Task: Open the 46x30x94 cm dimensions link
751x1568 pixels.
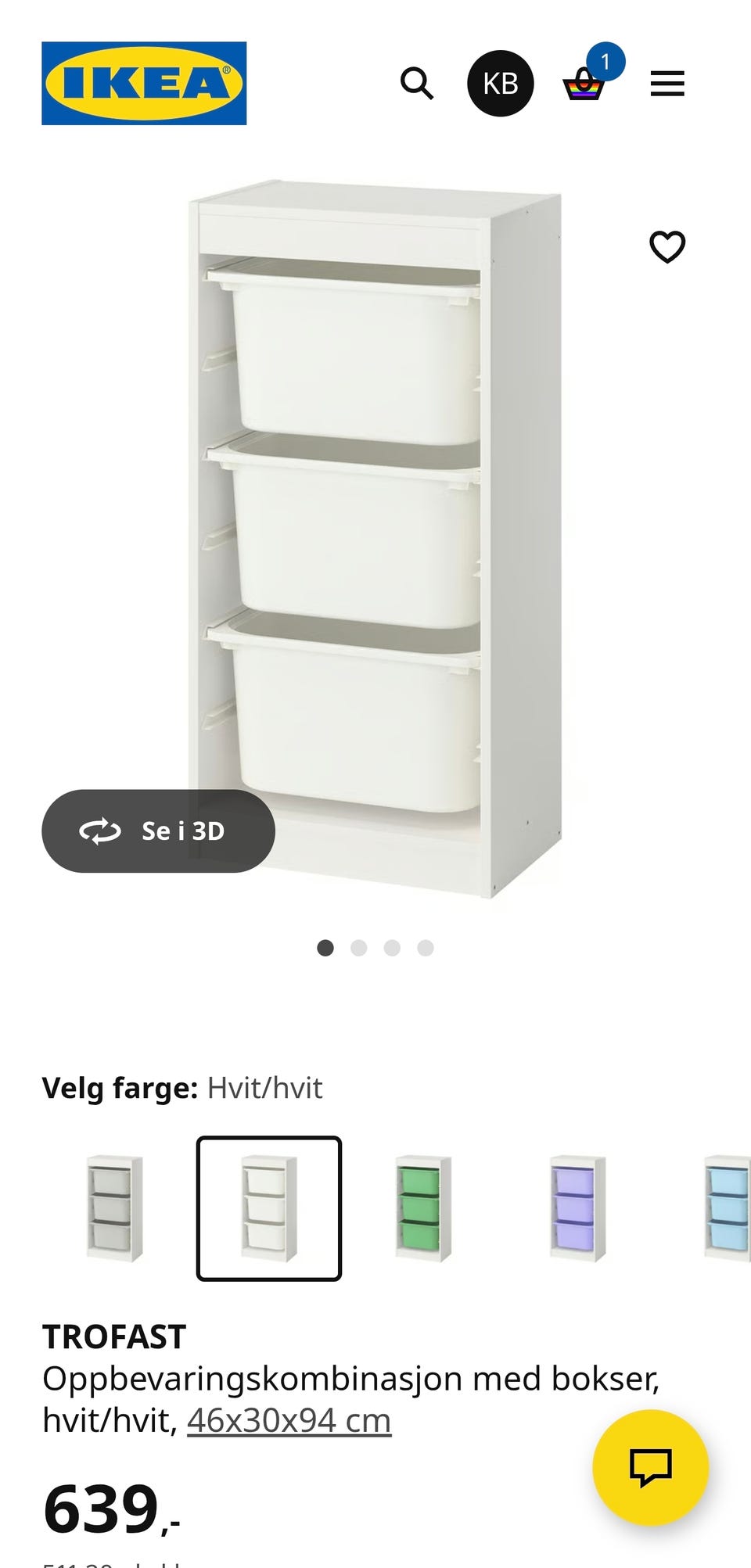Action: 289,1420
